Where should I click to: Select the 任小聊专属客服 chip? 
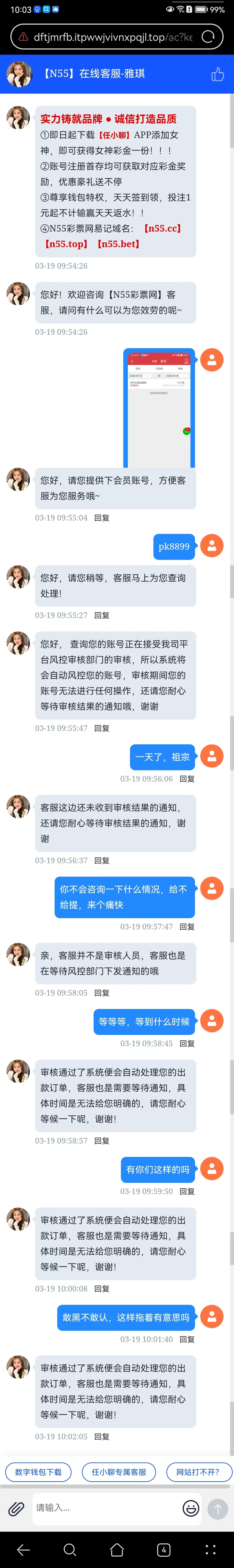[x=119, y=1472]
